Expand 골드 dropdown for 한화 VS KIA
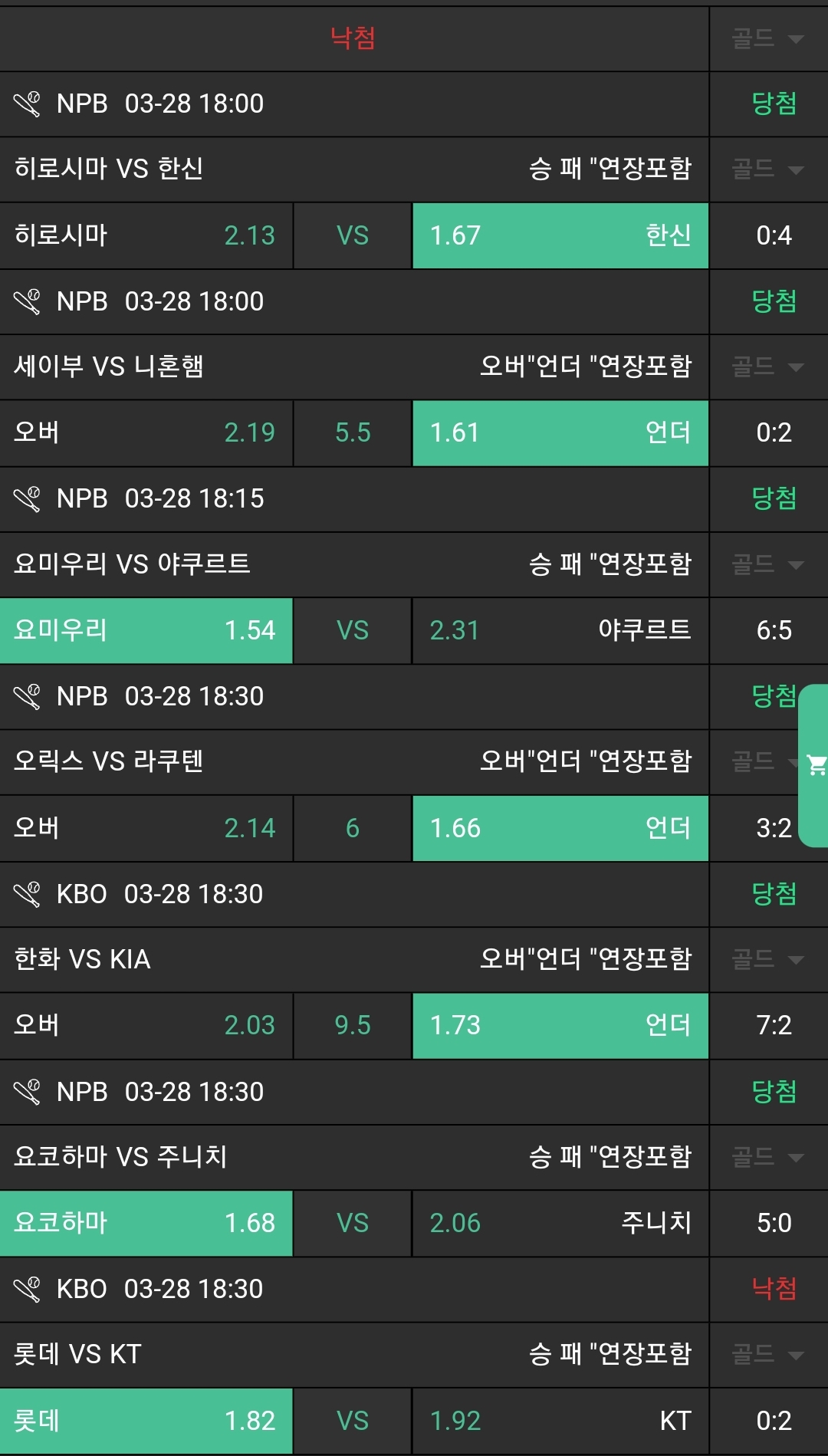 pos(767,959)
